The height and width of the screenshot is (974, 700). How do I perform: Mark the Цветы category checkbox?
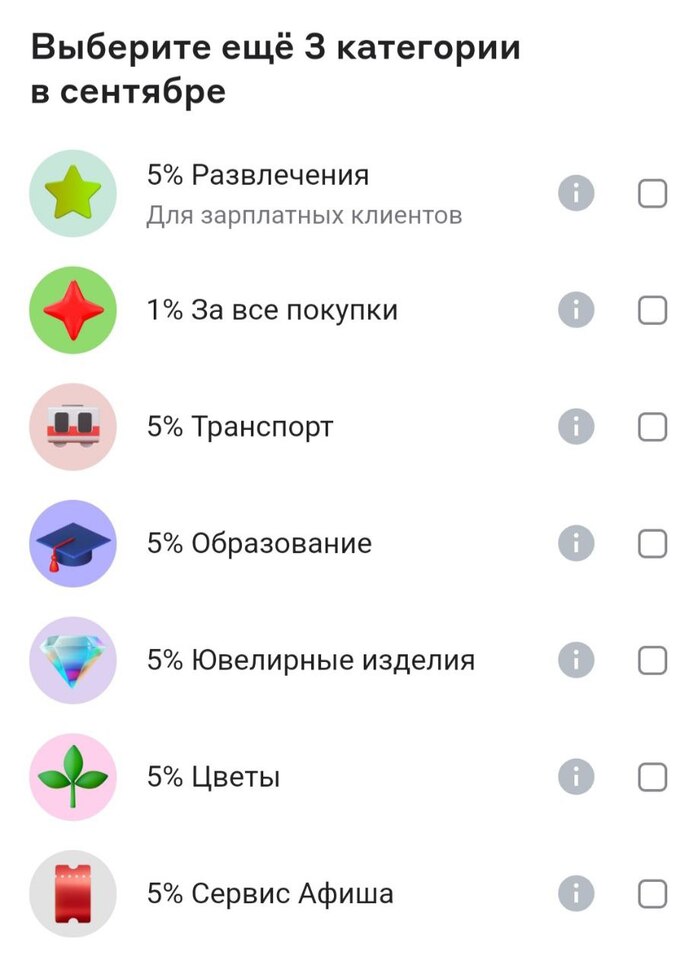pos(652,777)
